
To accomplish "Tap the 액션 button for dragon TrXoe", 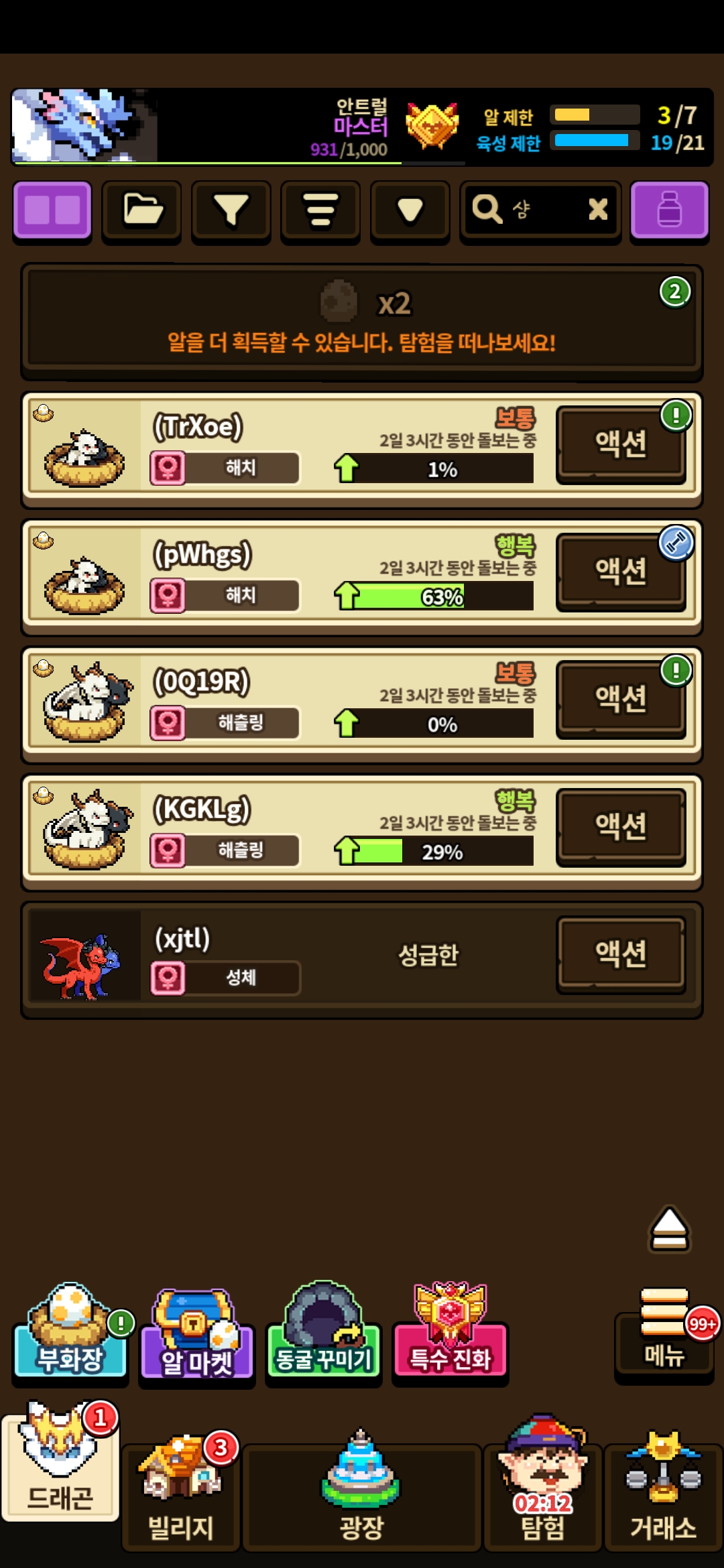I will pos(621,445).
